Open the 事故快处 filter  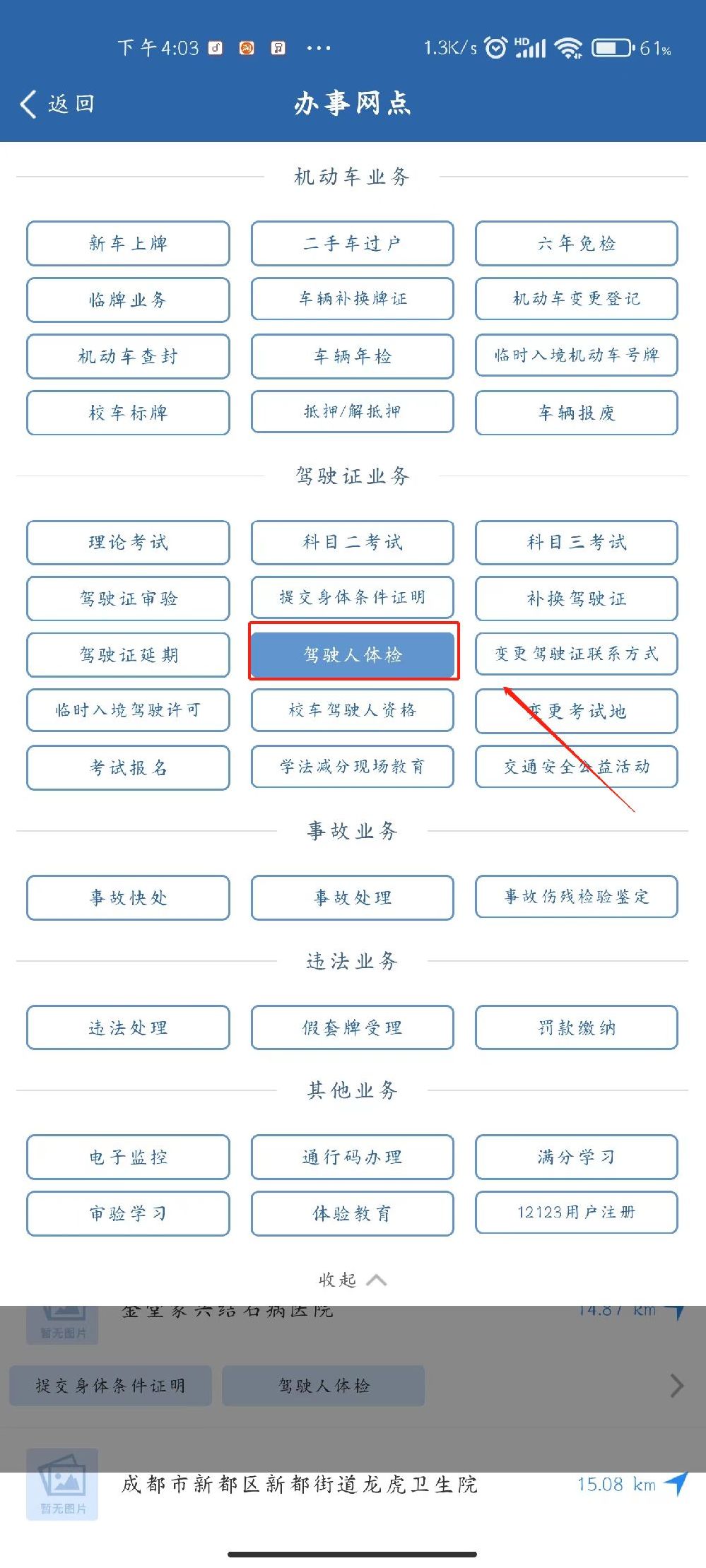[128, 897]
